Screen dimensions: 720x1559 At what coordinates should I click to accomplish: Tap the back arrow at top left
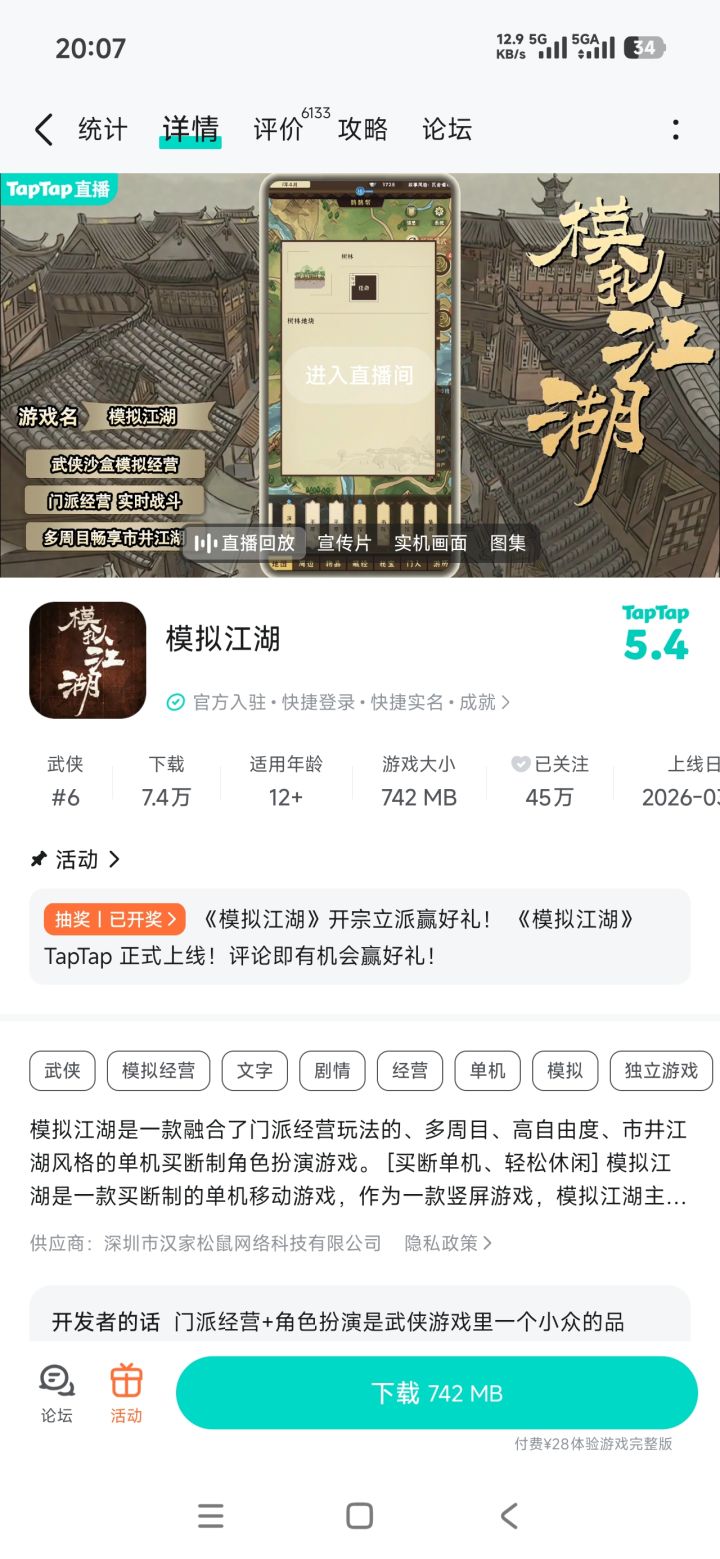pos(41,130)
